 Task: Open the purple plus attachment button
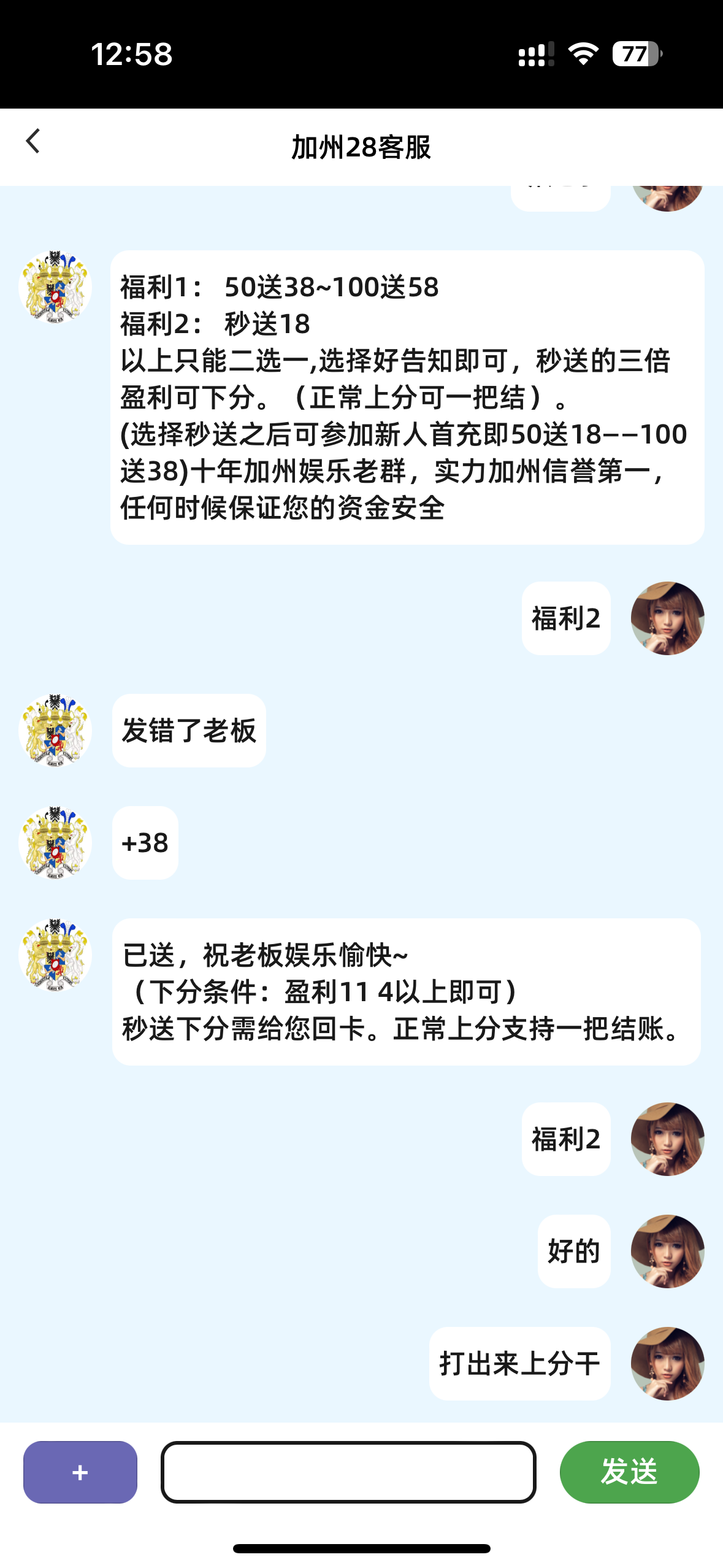(x=80, y=1472)
